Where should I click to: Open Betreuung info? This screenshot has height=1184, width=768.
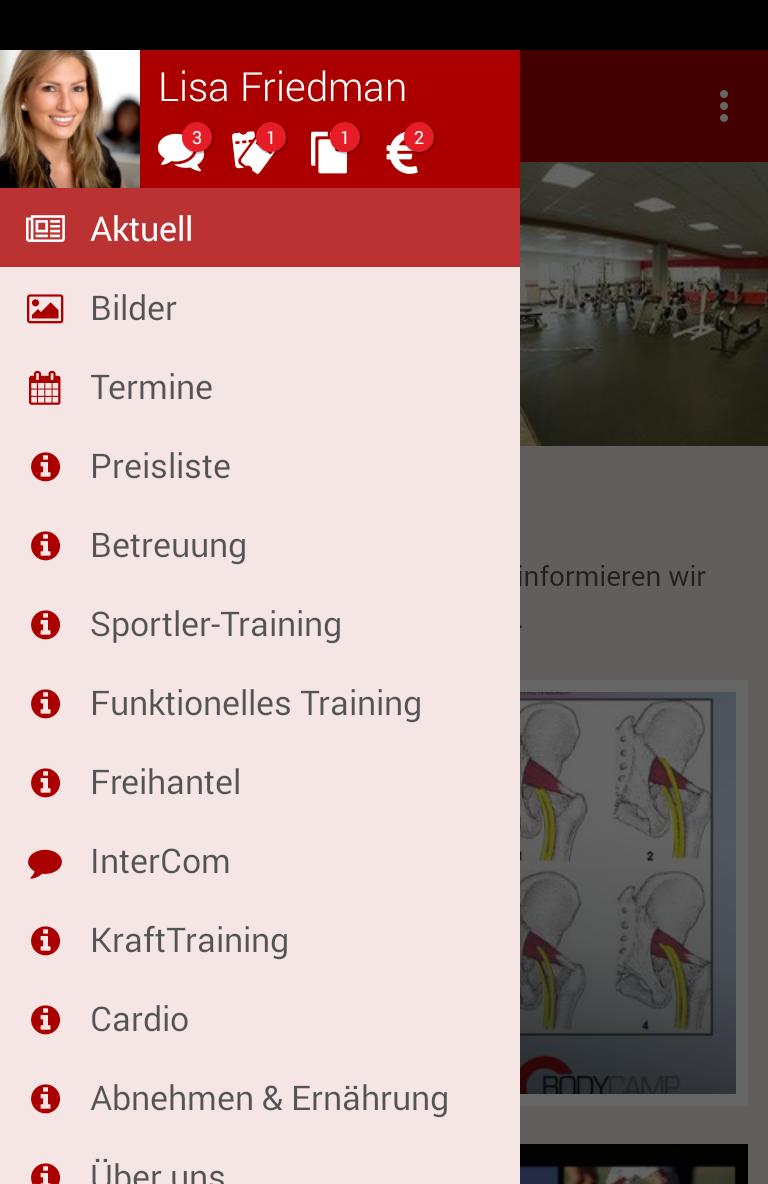click(x=168, y=545)
